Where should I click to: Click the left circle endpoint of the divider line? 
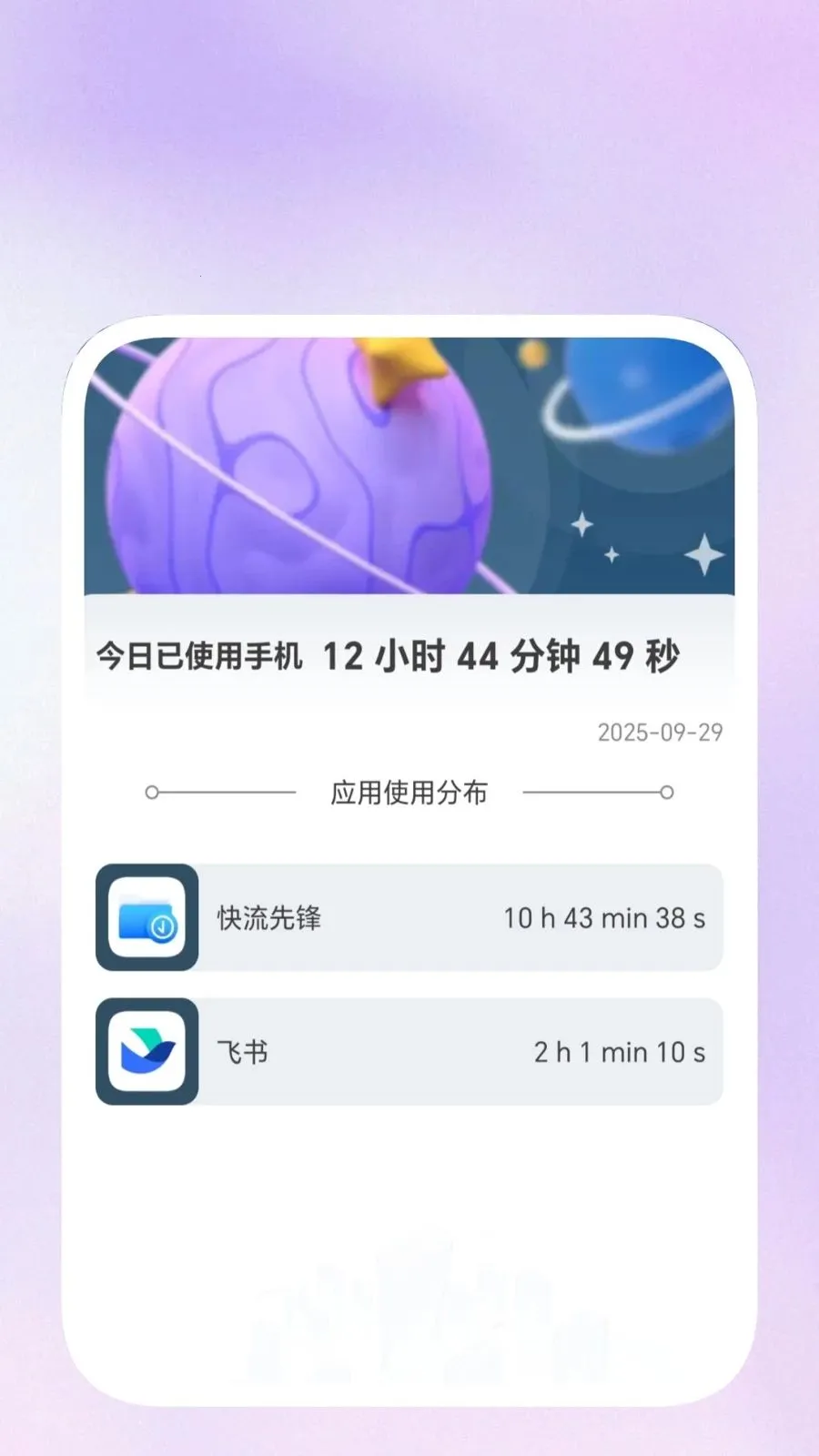pos(153,793)
